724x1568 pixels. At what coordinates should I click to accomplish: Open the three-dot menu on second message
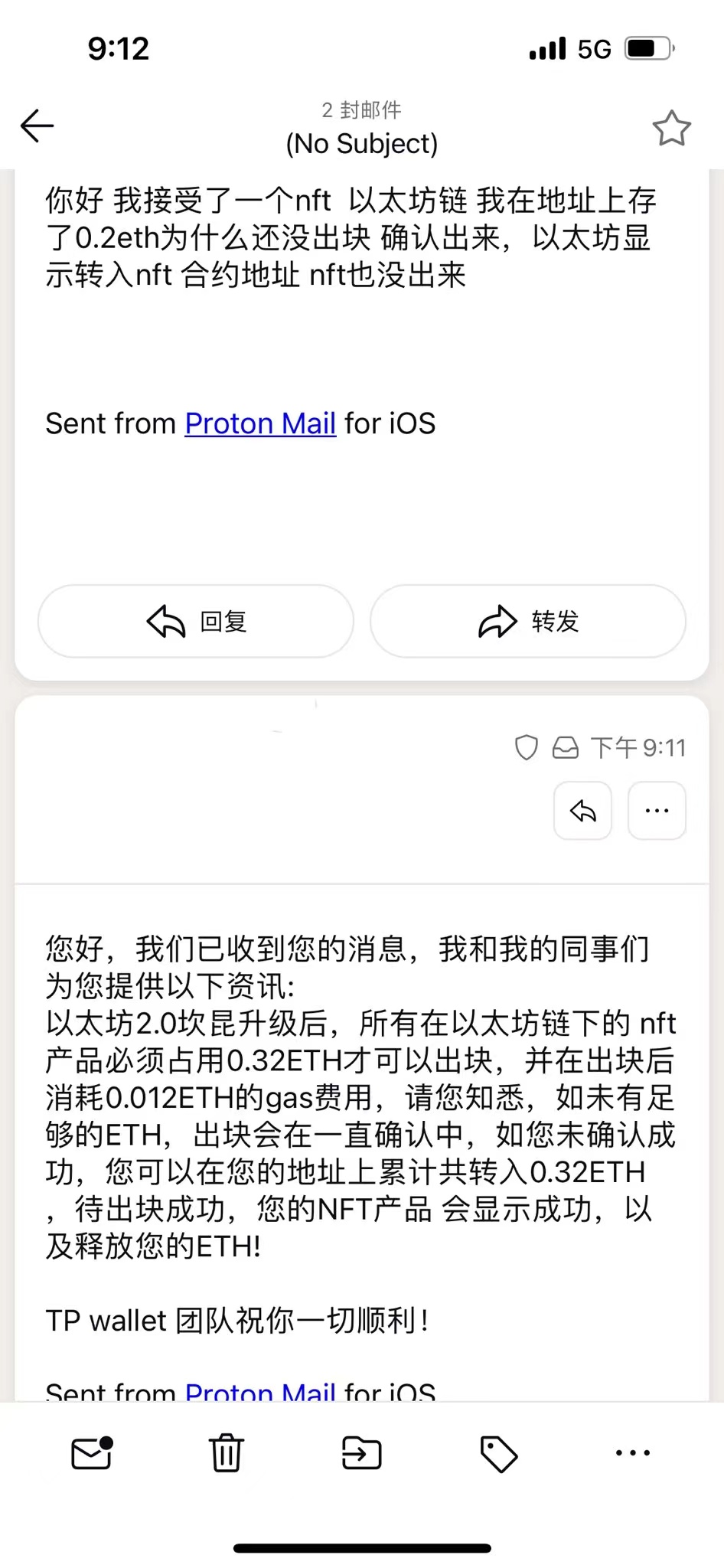pos(657,811)
